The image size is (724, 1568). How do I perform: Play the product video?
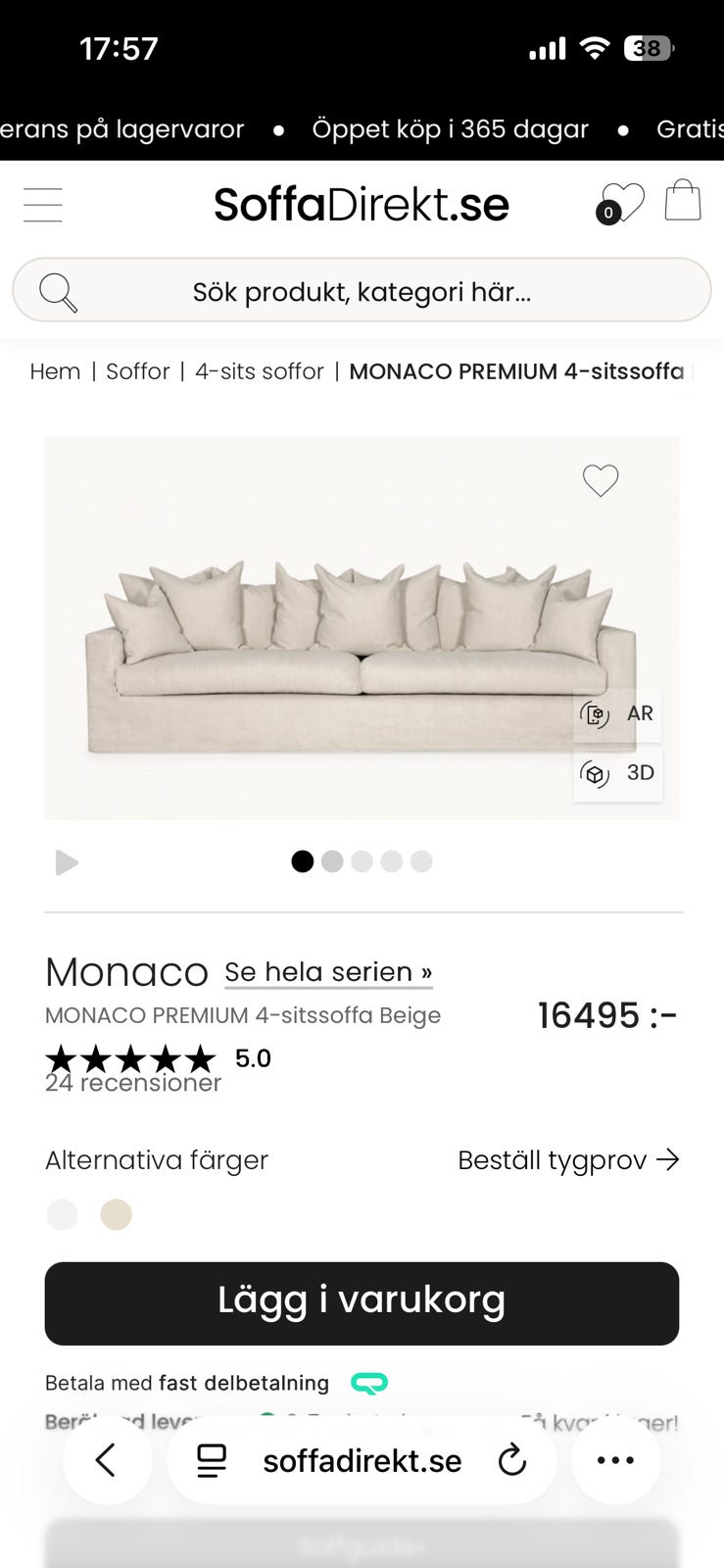click(67, 862)
